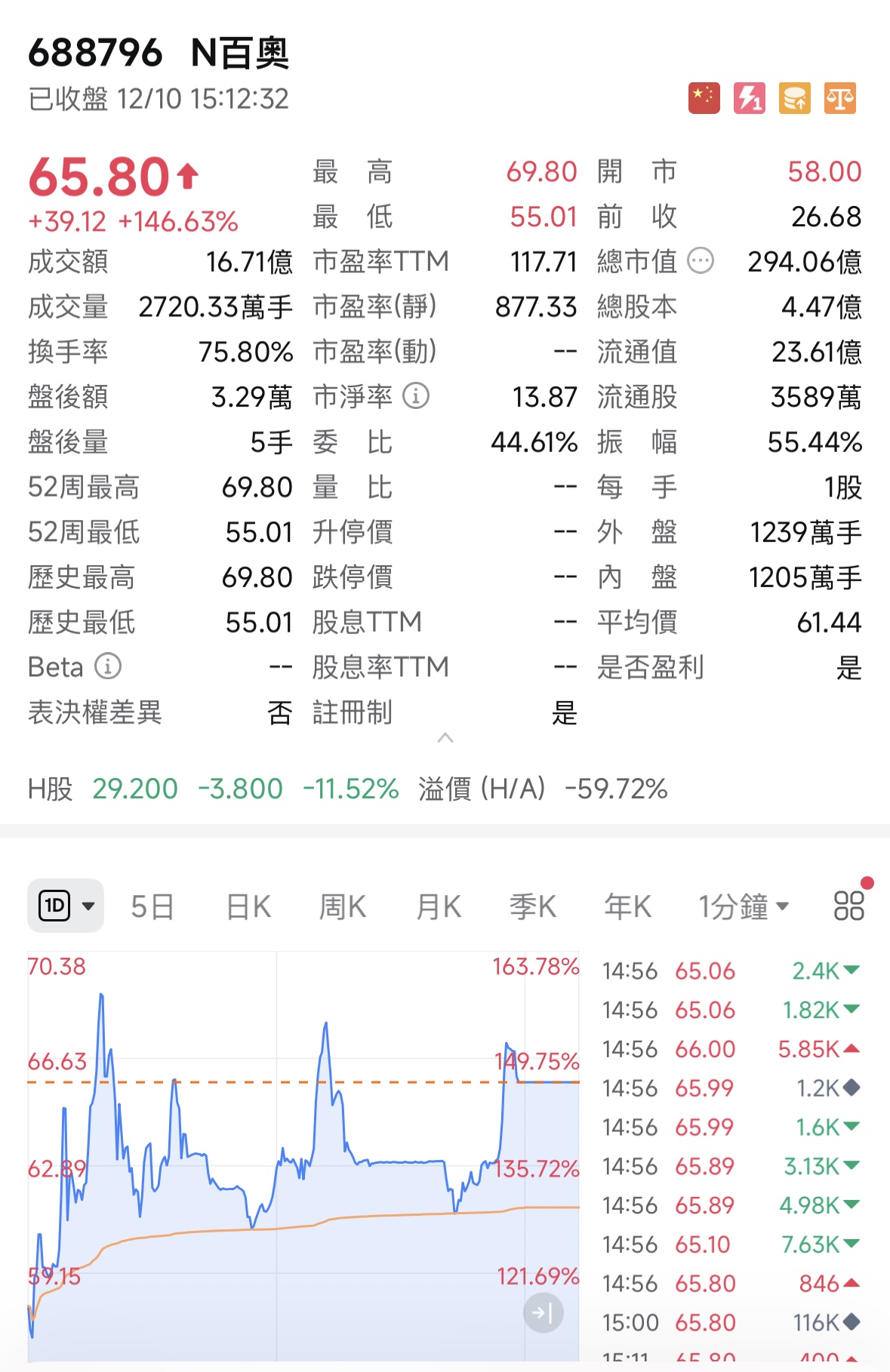Image resolution: width=890 pixels, height=1372 pixels.
Task: Open the chart layout grid icon with red dot
Action: [850, 906]
